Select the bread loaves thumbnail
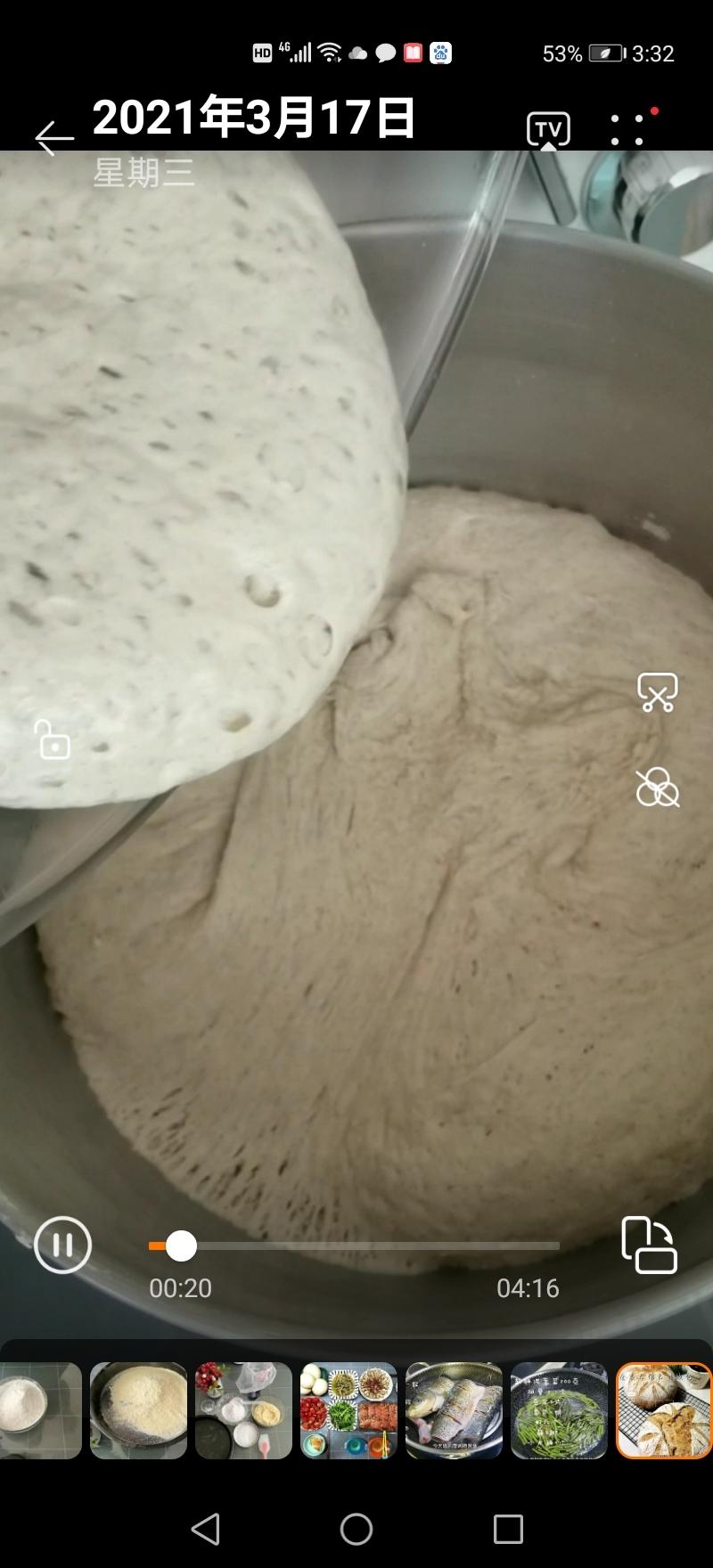 (x=660, y=1410)
